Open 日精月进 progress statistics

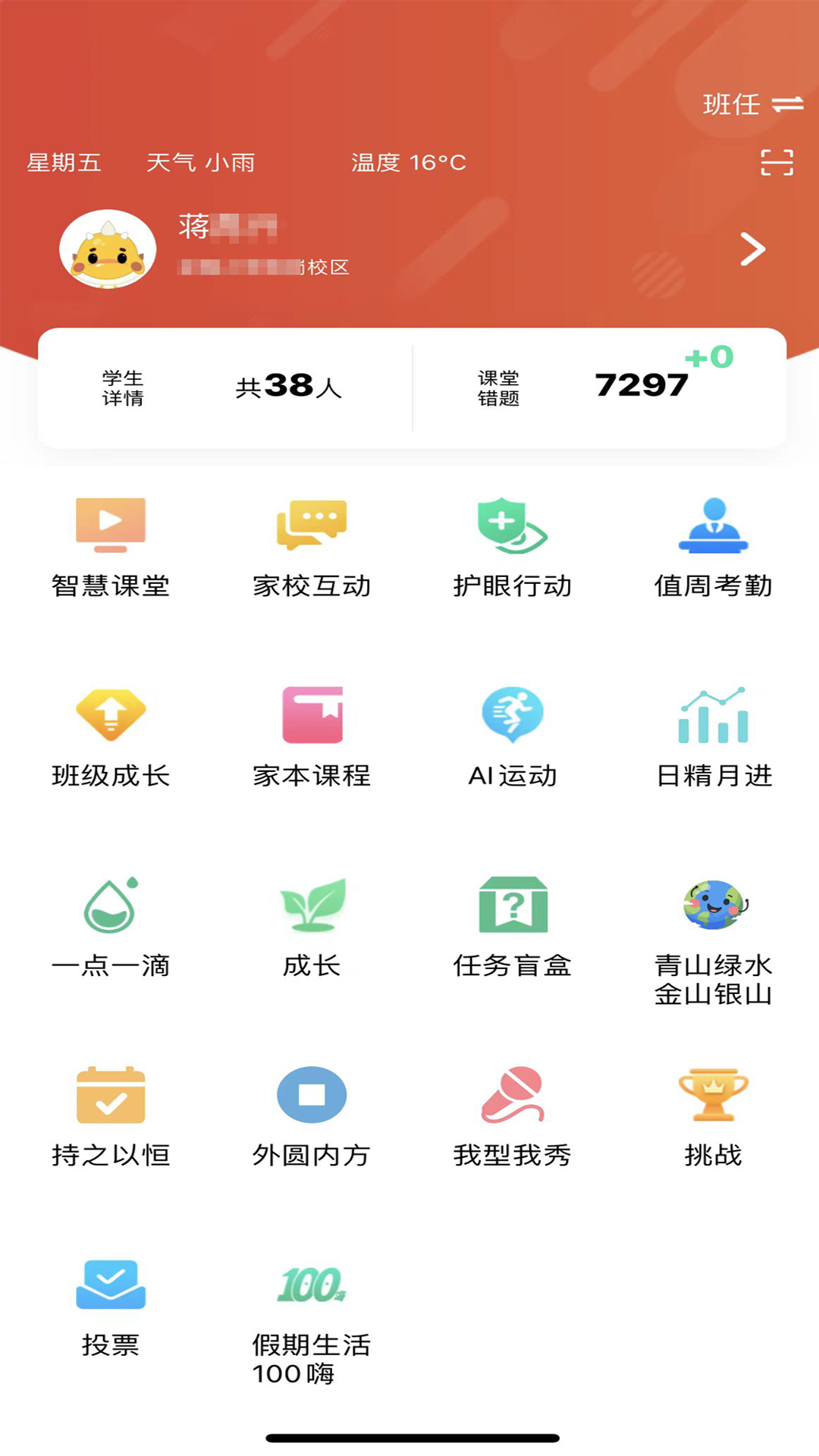pyautogui.click(x=713, y=732)
